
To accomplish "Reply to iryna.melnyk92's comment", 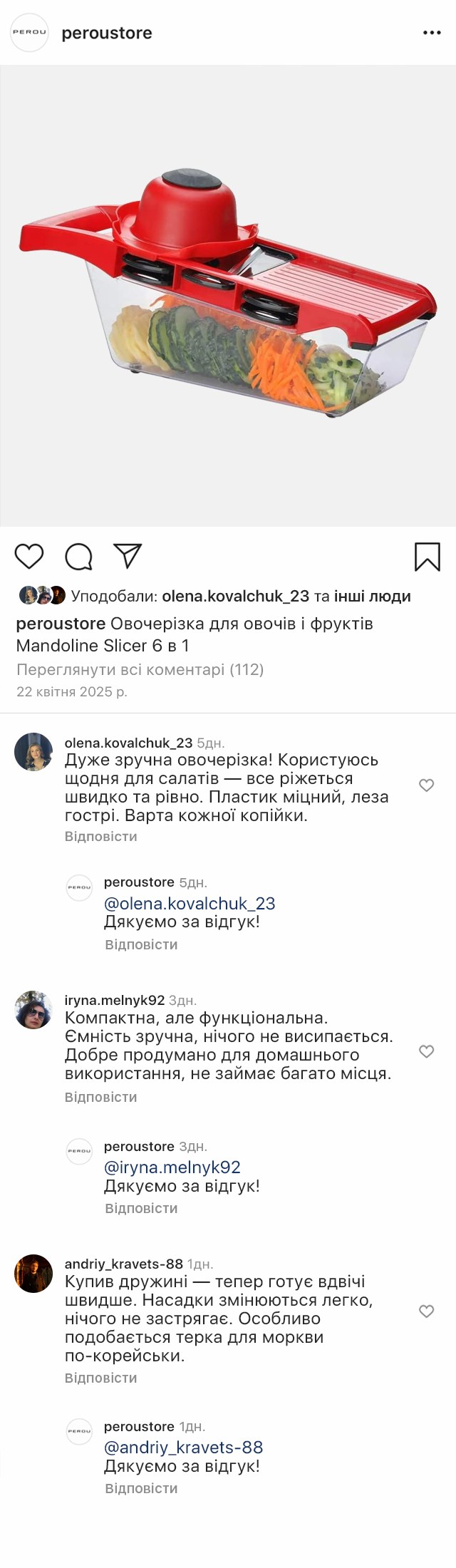I will pyautogui.click(x=100, y=1097).
